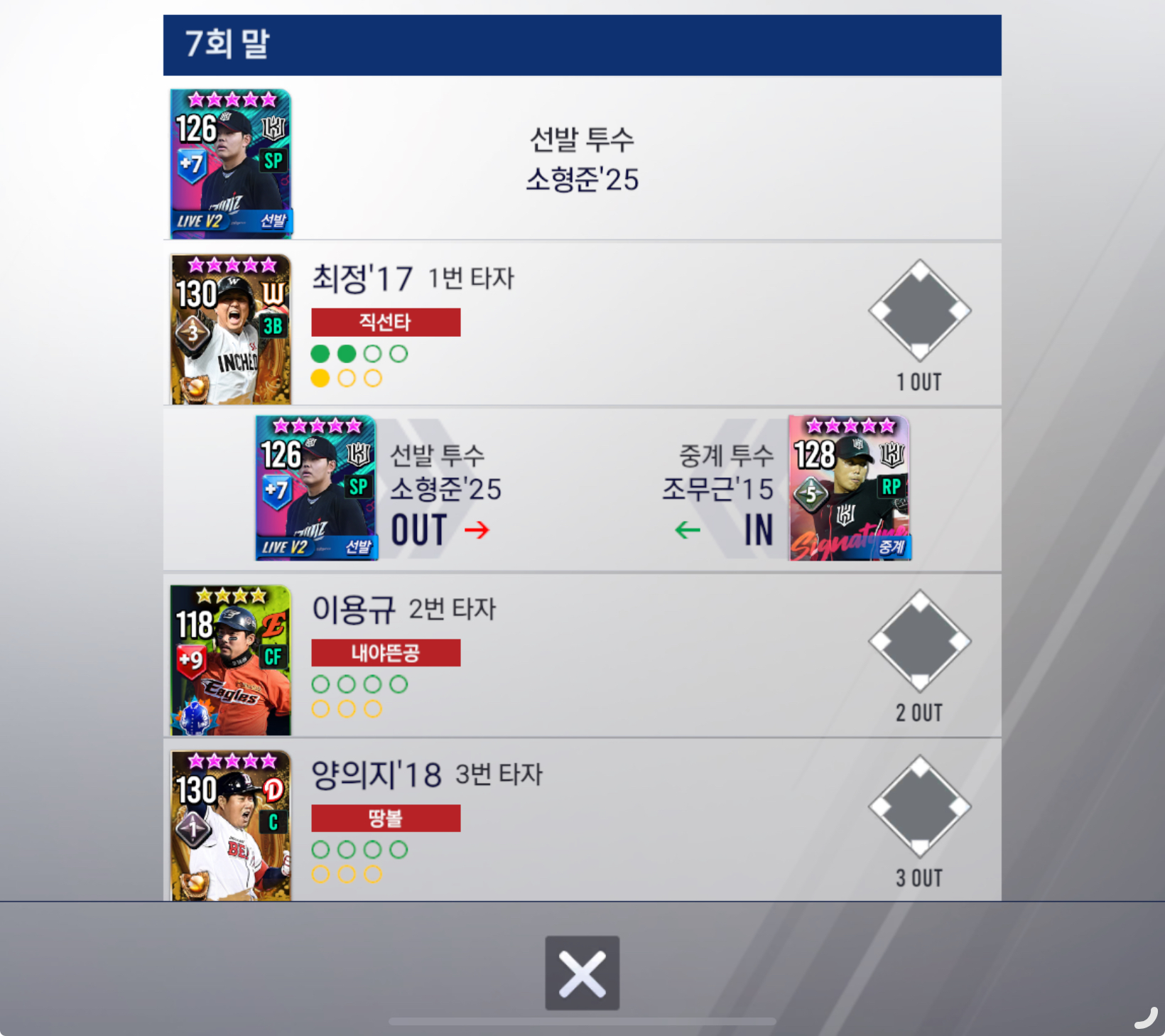Close the 7회 말 inning log
The height and width of the screenshot is (1036, 1165).
pyautogui.click(x=582, y=973)
